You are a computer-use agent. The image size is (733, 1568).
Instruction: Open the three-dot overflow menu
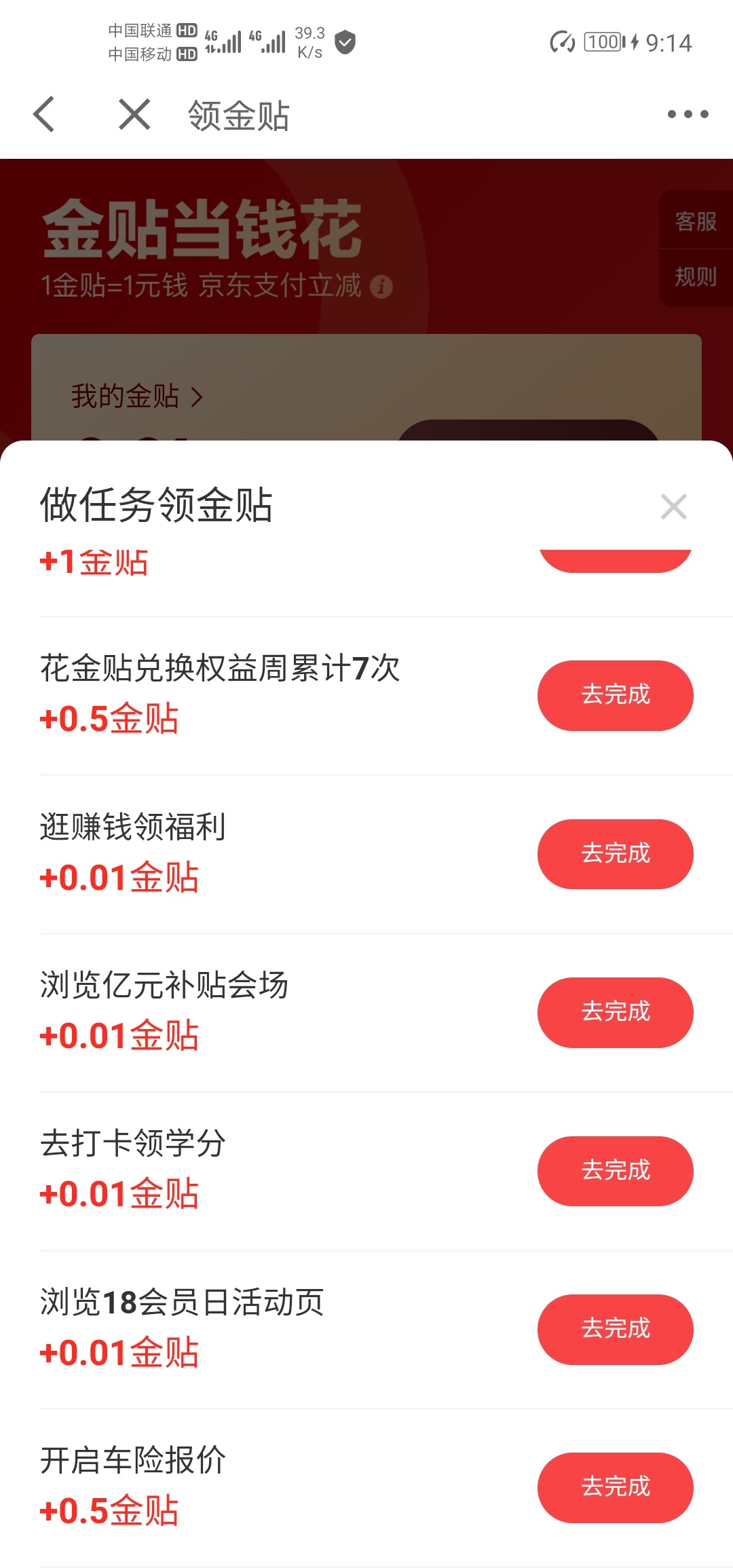click(x=688, y=114)
